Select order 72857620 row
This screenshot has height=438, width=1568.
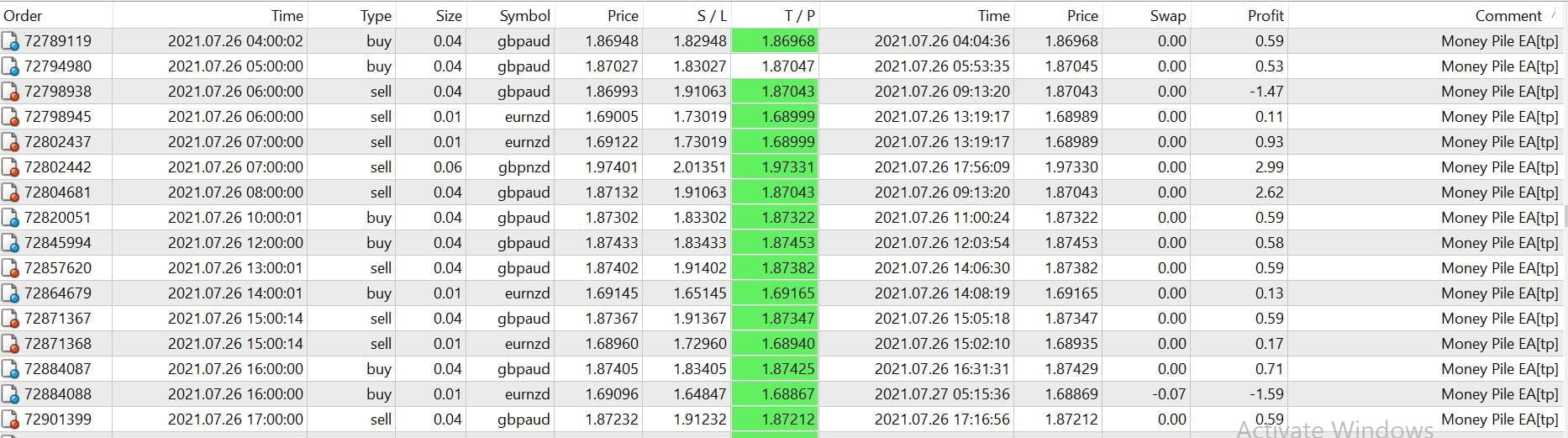click(x=58, y=267)
